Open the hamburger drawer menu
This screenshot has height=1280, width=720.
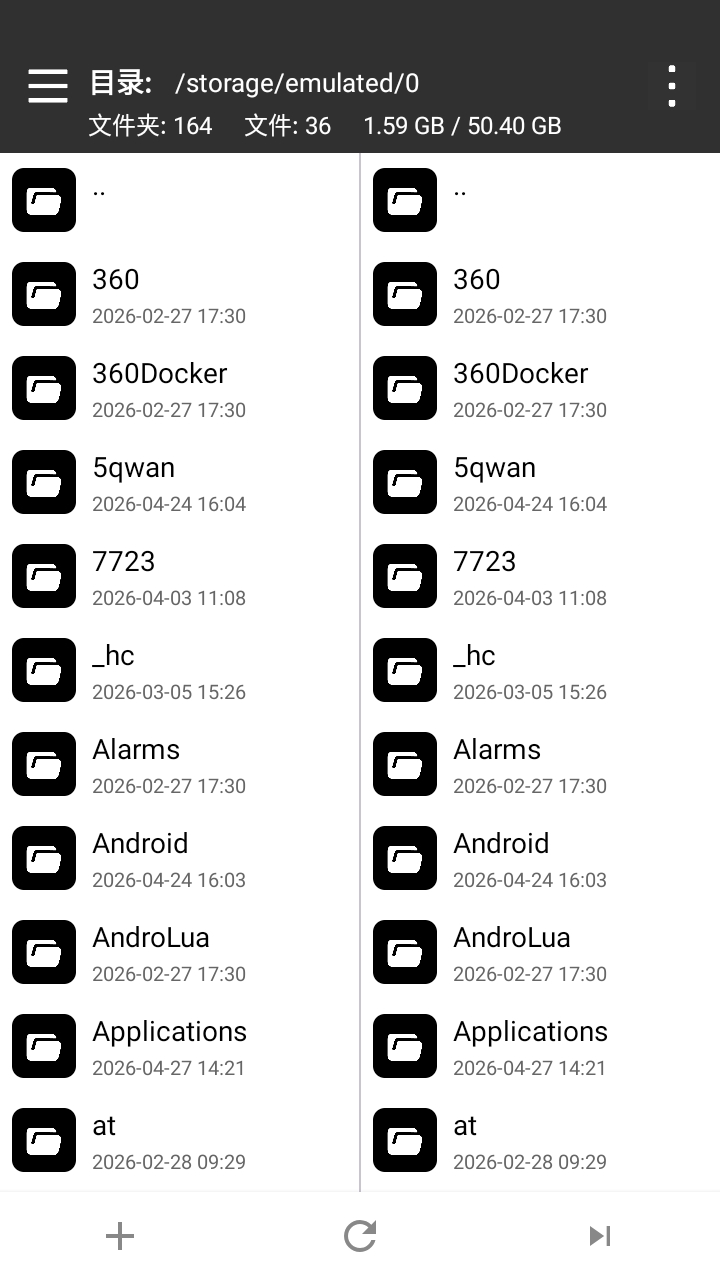(x=47, y=86)
